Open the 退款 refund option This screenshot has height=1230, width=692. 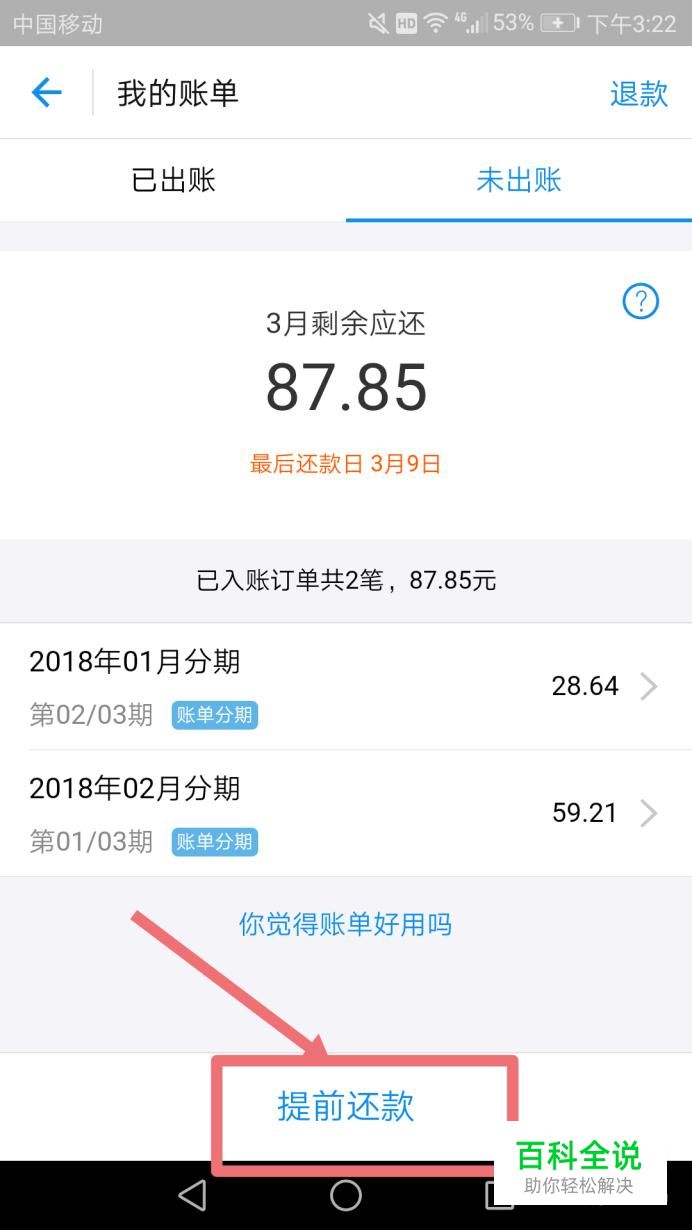pyautogui.click(x=639, y=94)
